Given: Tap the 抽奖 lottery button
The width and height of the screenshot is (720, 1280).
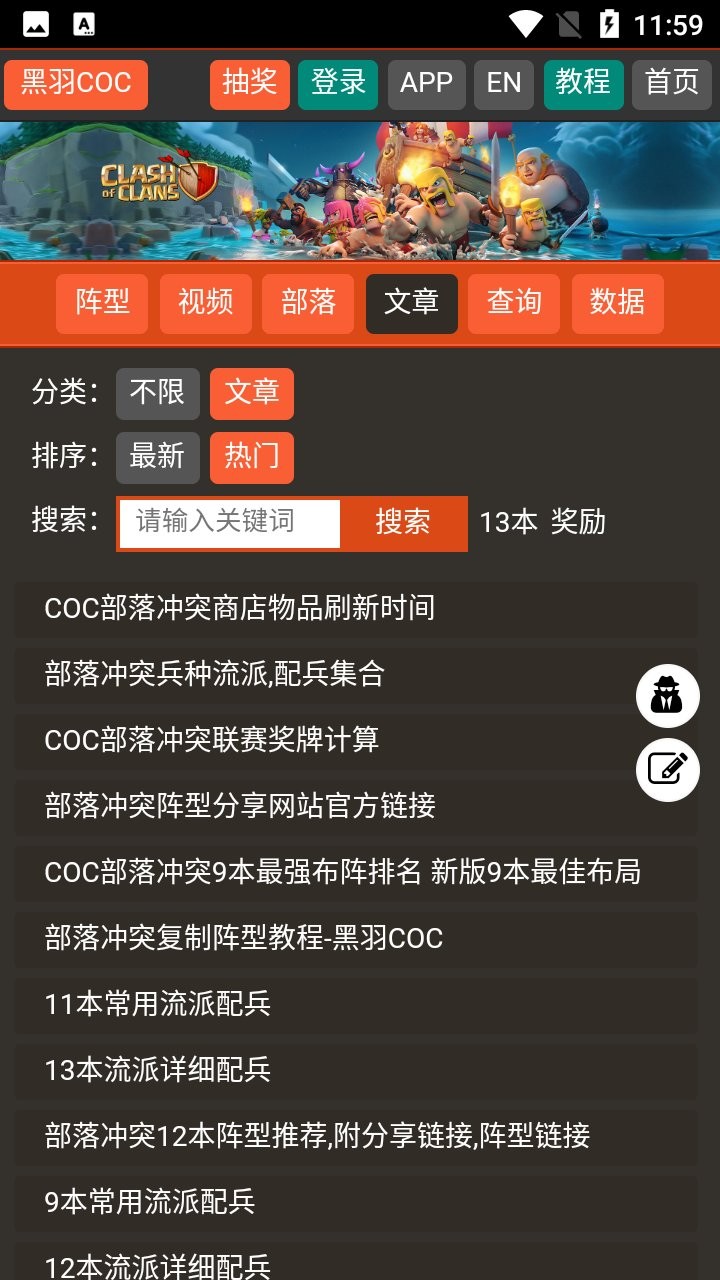Looking at the screenshot, I should [x=250, y=84].
